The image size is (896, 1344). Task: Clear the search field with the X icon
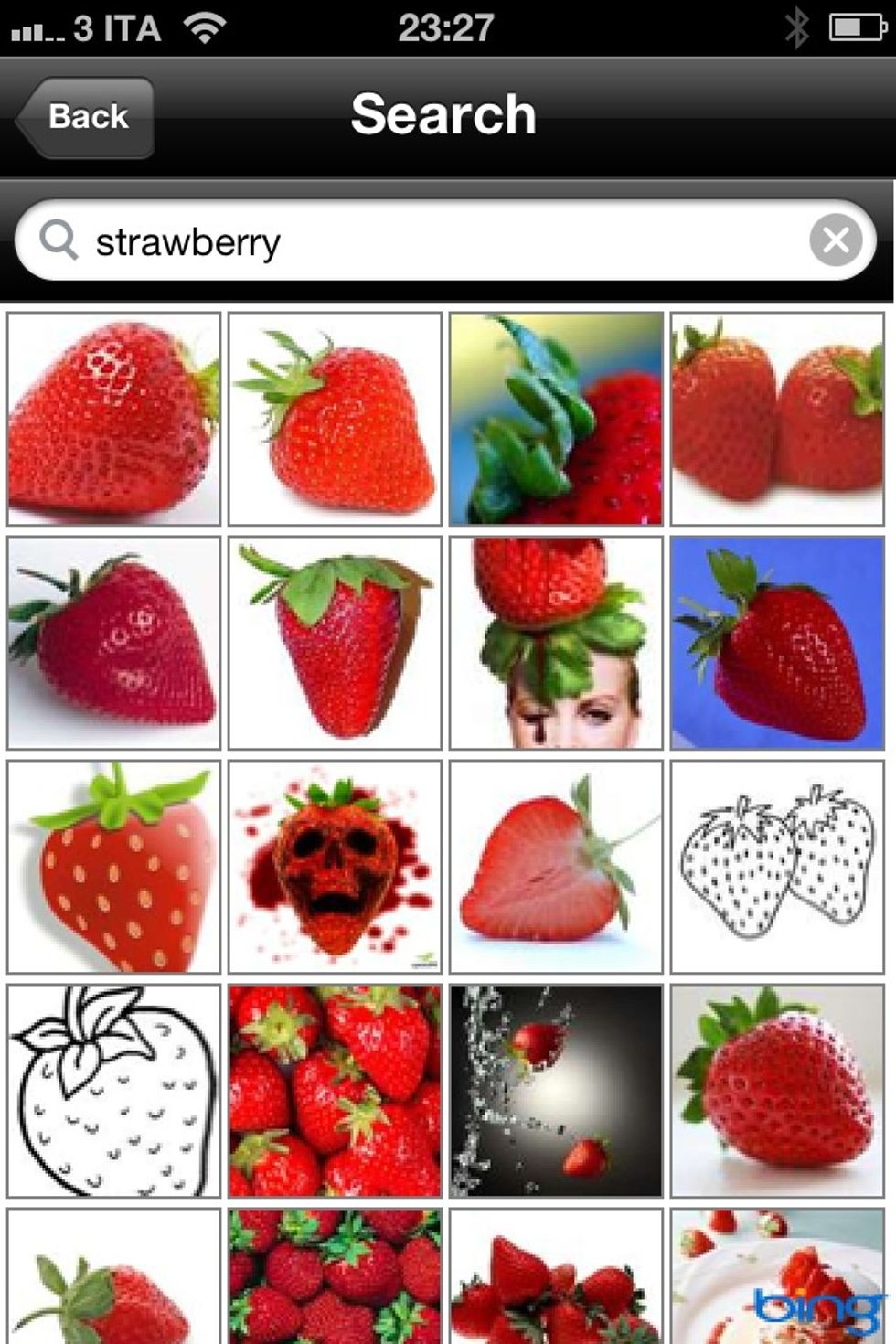tap(837, 240)
